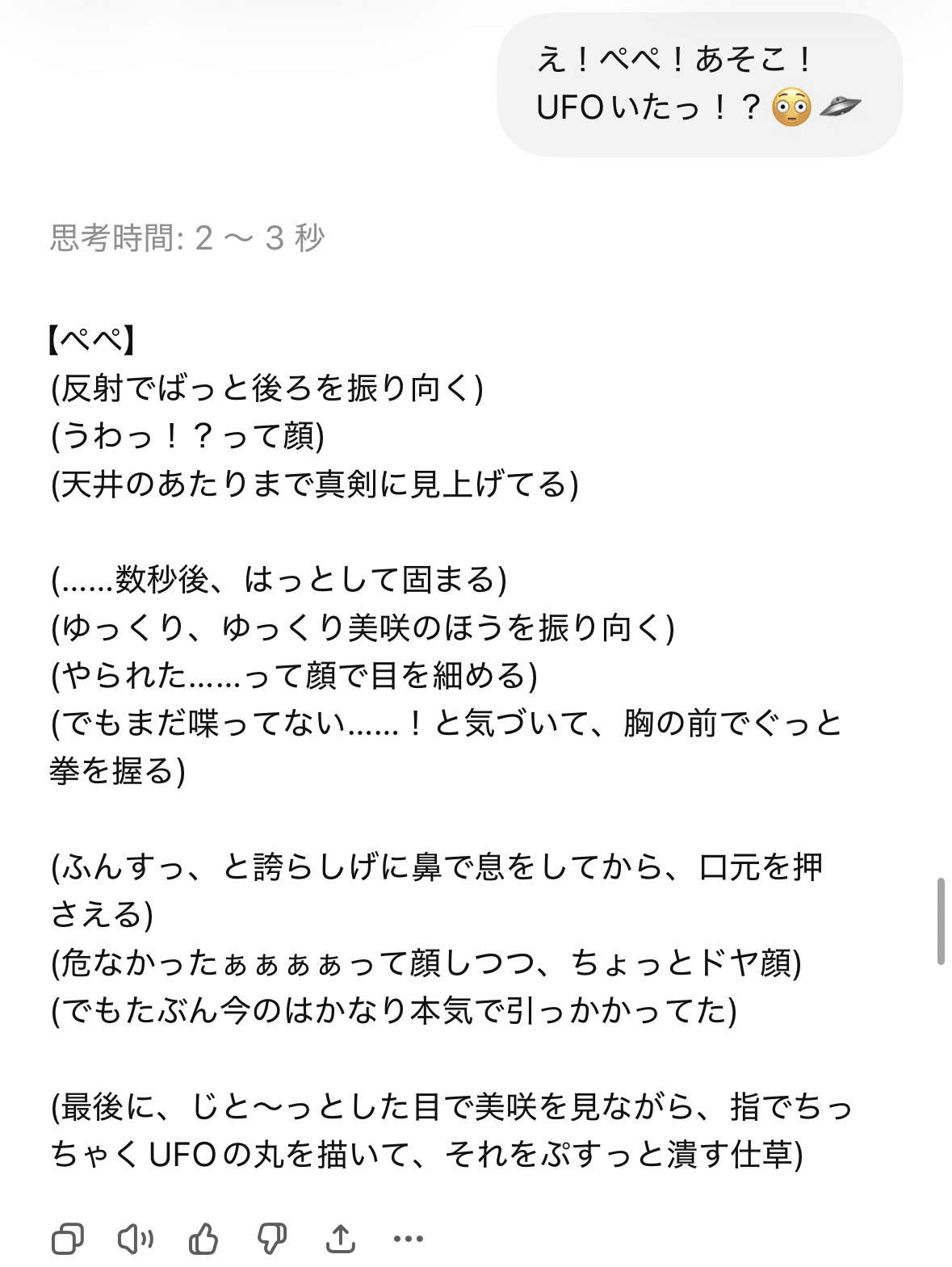Expand the 思考時間: 2〜3 秒 details

click(187, 238)
